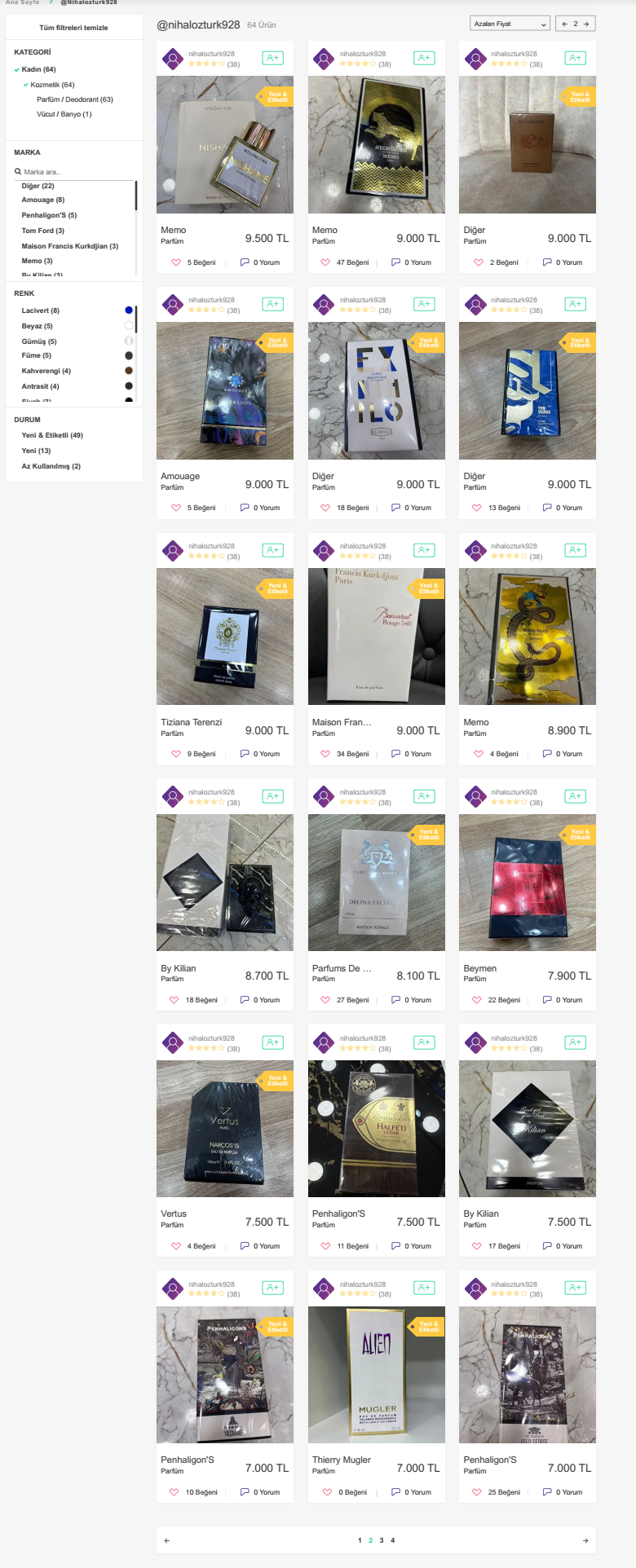Image resolution: width=636 pixels, height=1568 pixels.
Task: Open comments on the Vertus perfume listing
Action: tap(260, 1246)
